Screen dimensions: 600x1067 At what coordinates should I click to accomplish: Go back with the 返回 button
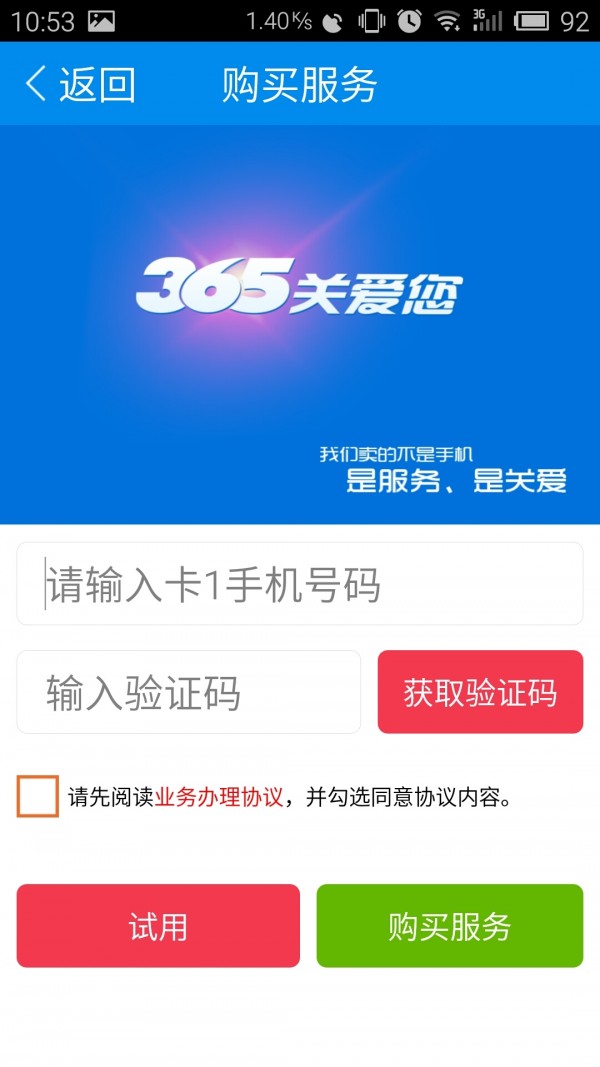[x=80, y=85]
